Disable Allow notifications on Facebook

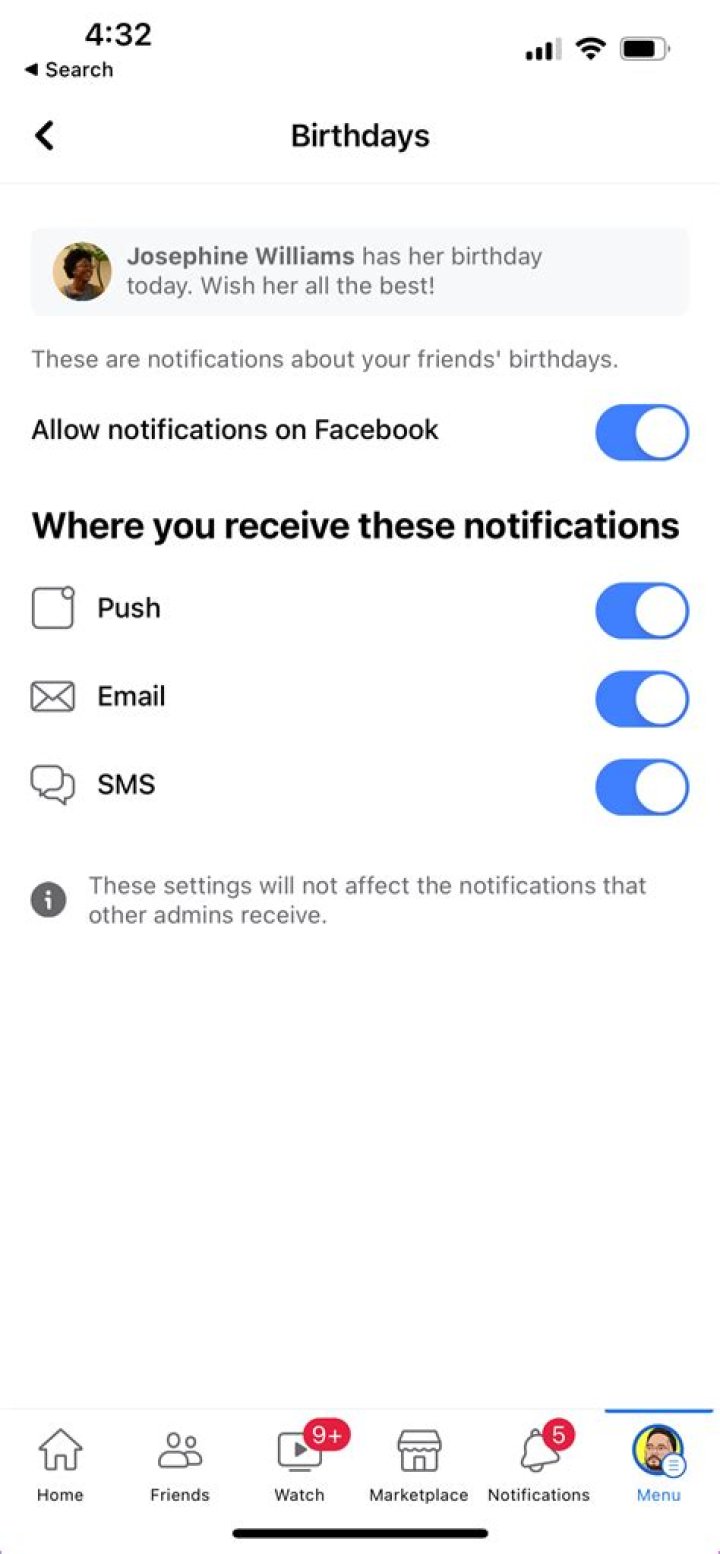point(641,432)
